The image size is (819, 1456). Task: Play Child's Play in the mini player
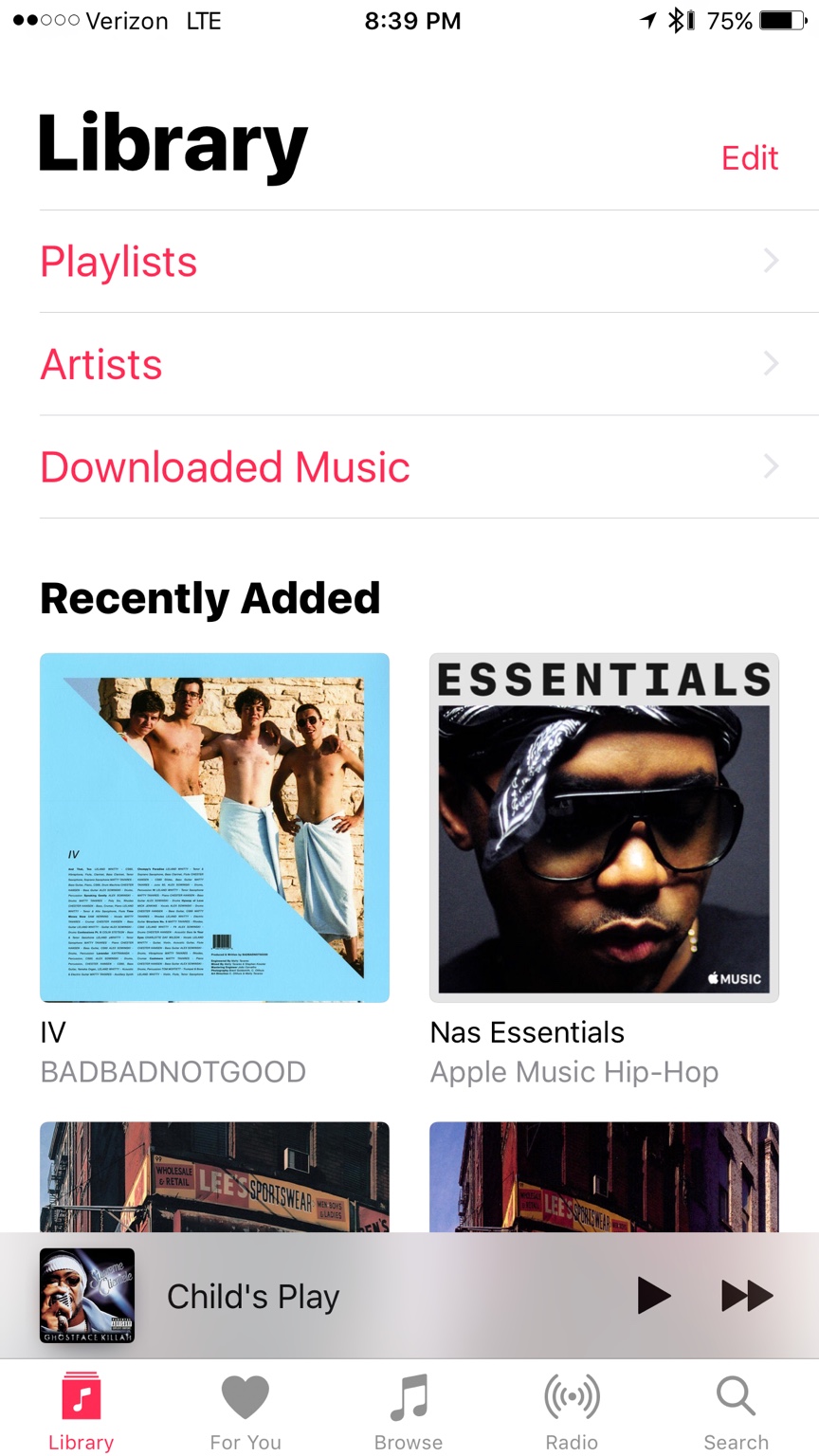653,1295
